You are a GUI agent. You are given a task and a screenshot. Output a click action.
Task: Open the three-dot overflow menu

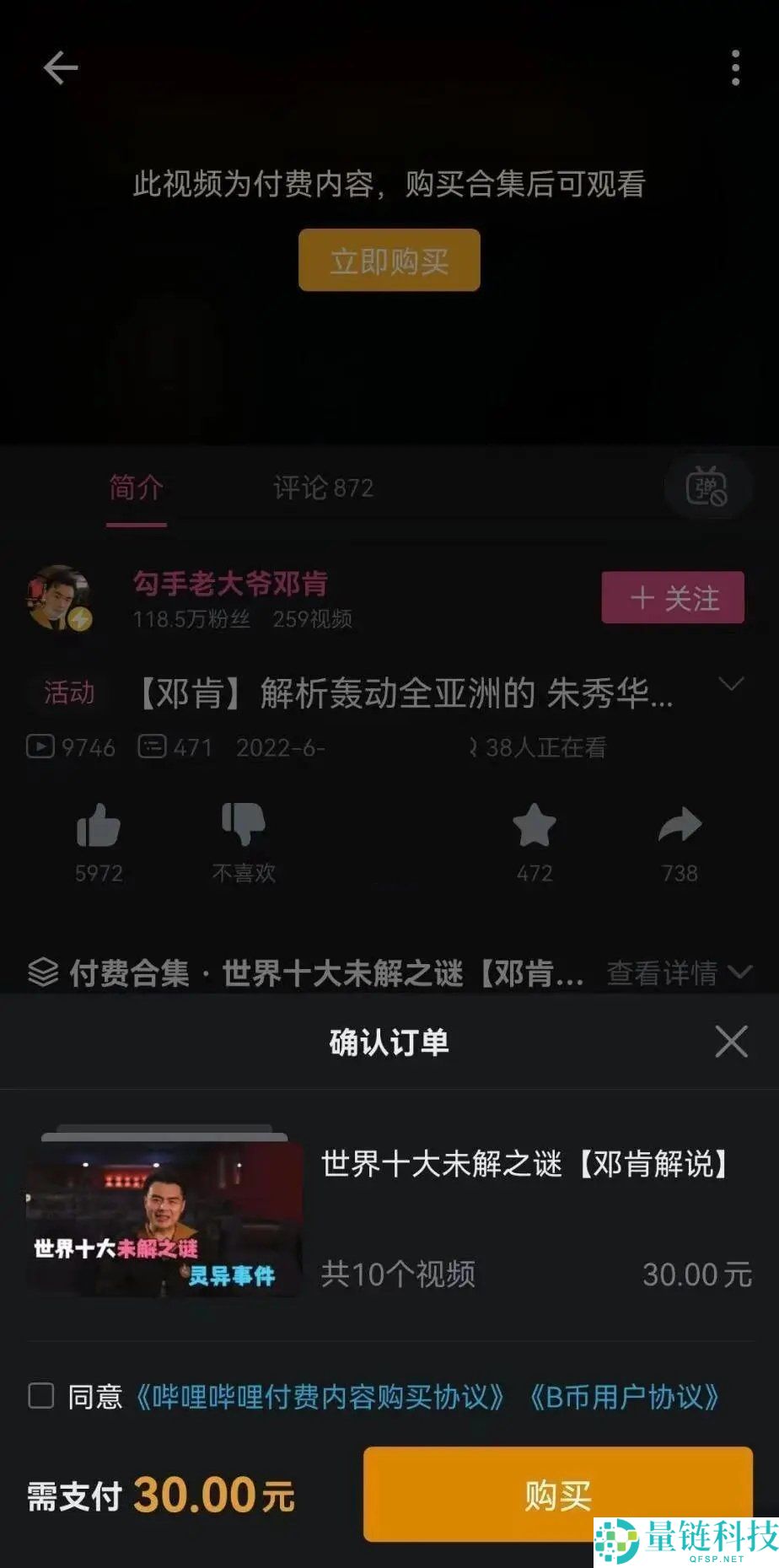point(735,67)
